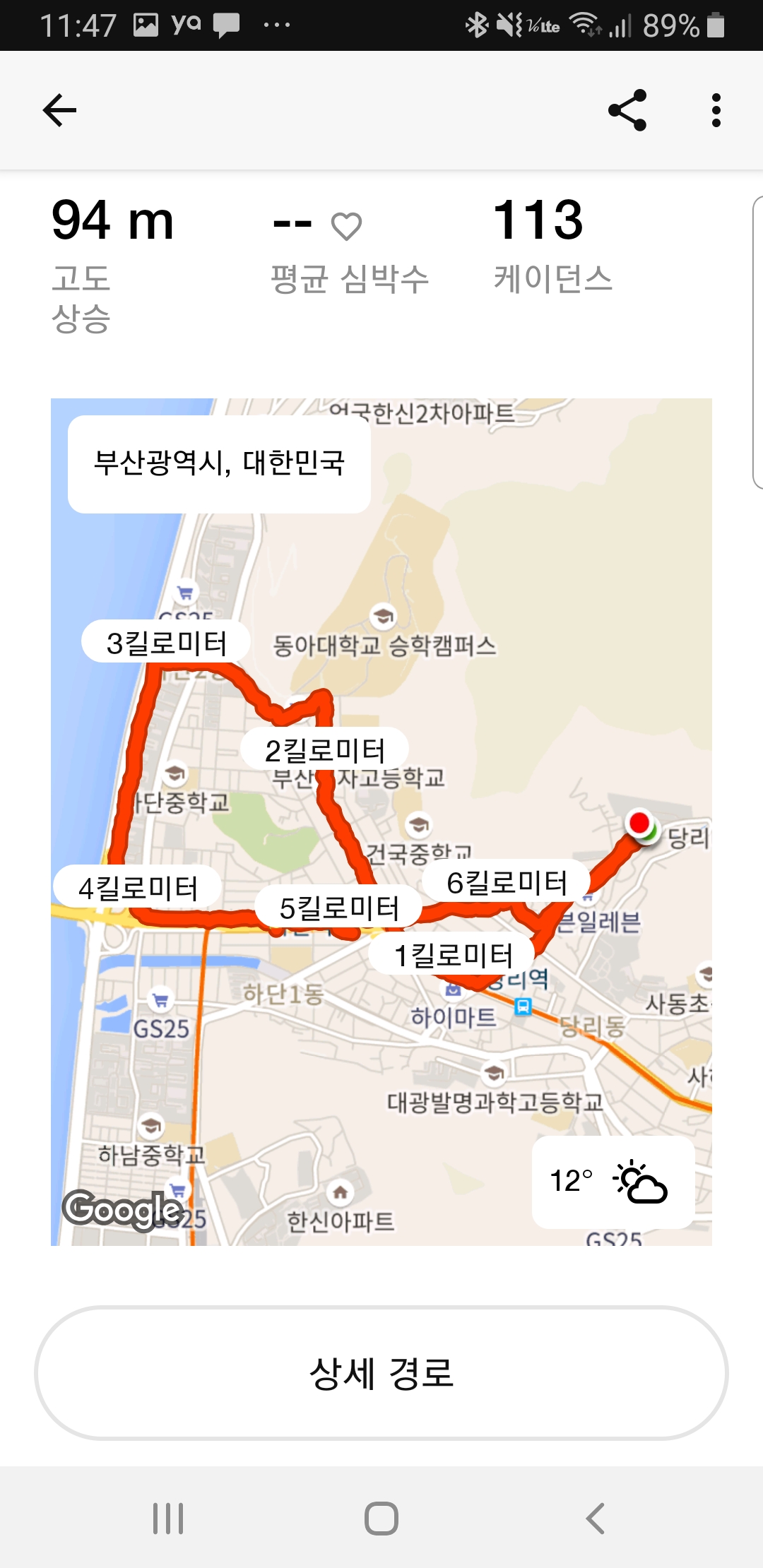Tap the system home button
The image size is (763, 1568).
coord(381,1518)
